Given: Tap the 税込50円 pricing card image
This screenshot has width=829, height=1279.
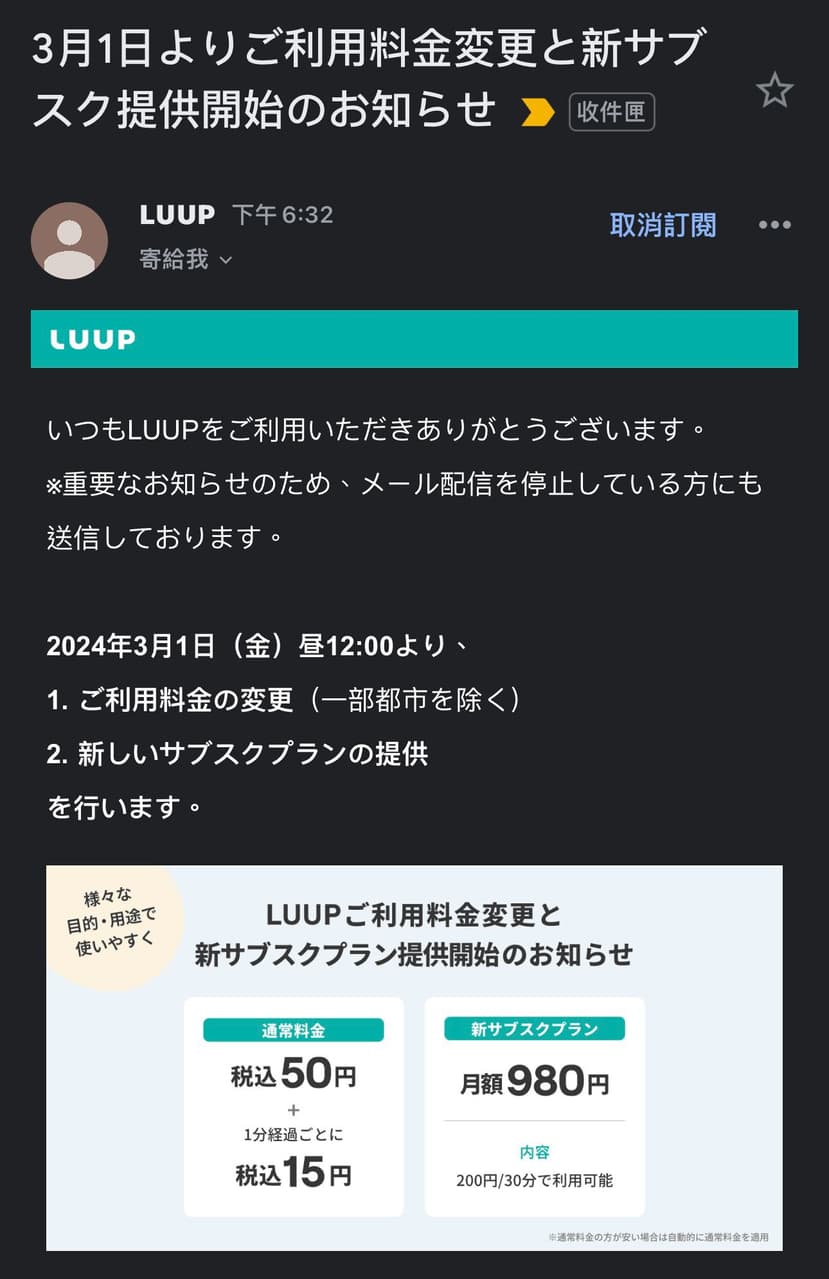Looking at the screenshot, I should tap(293, 1105).
